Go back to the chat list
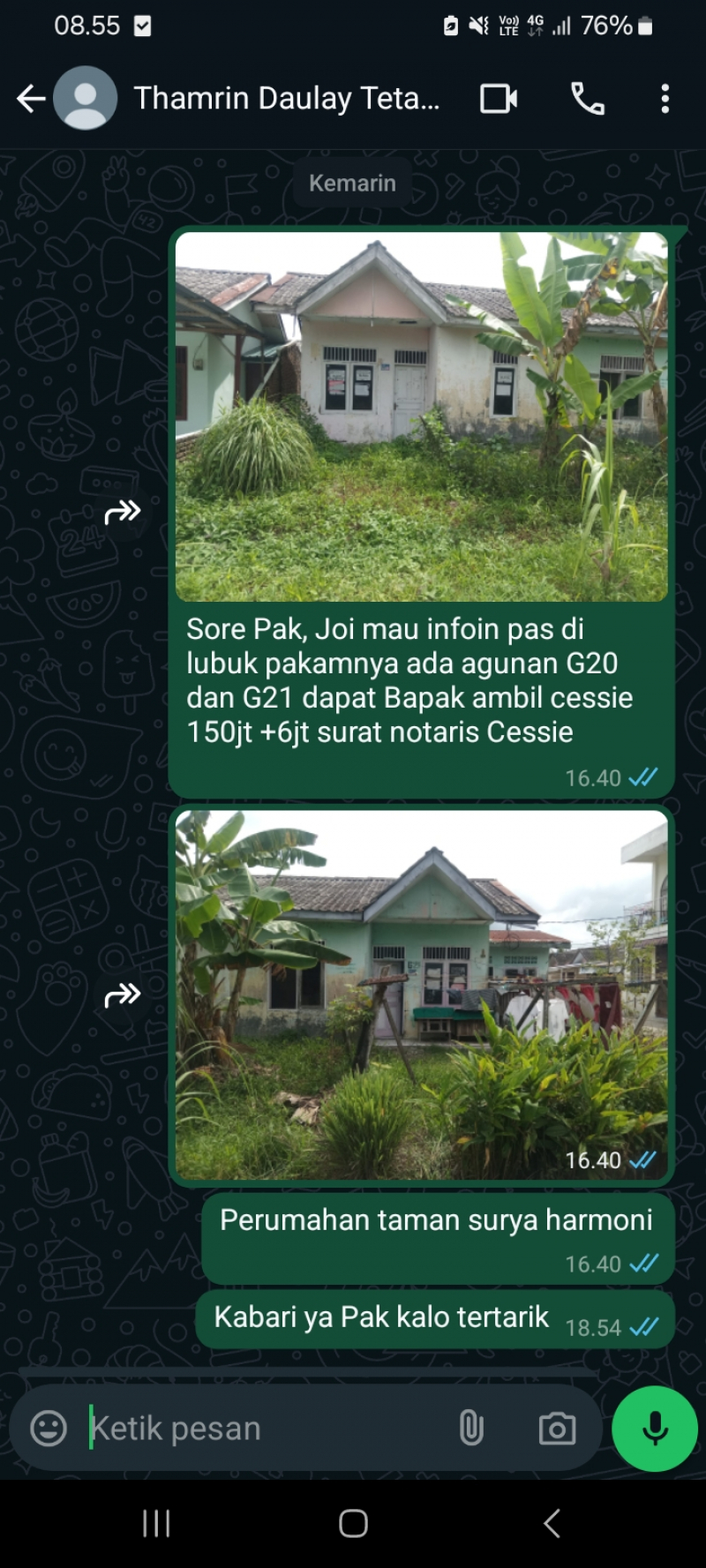 point(31,99)
